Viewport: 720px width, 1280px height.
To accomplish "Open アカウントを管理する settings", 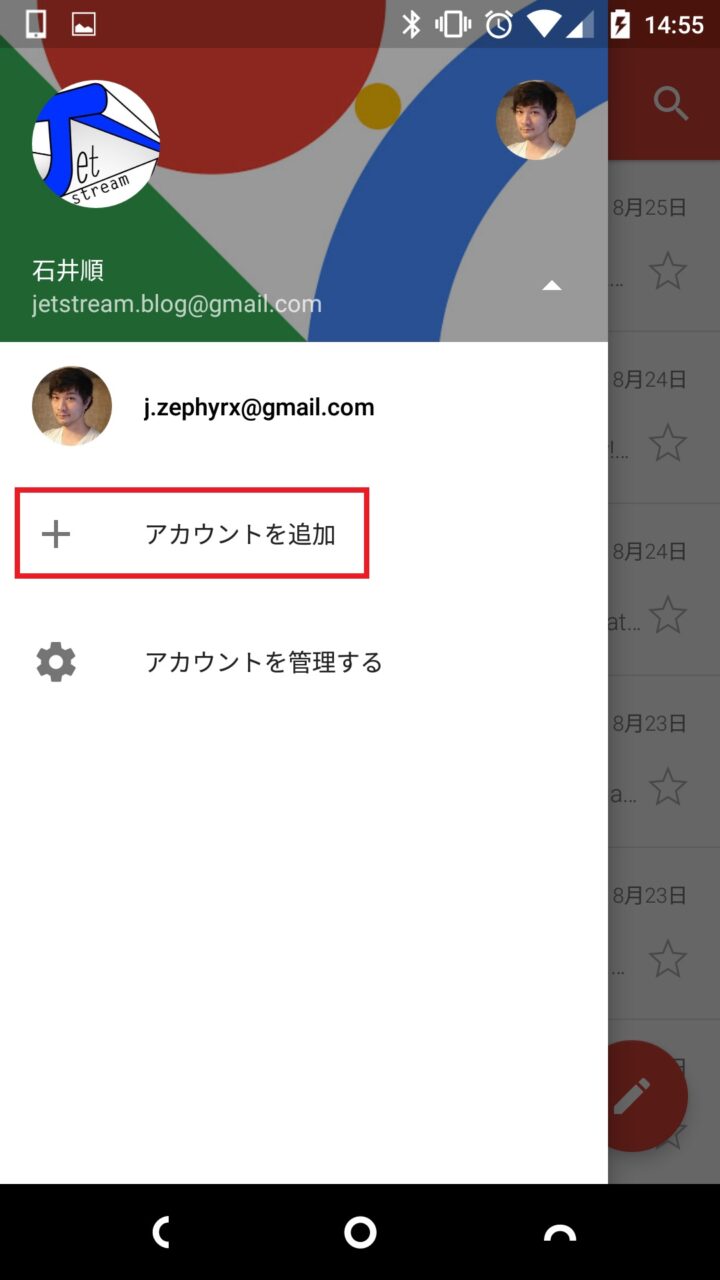I will [x=263, y=662].
